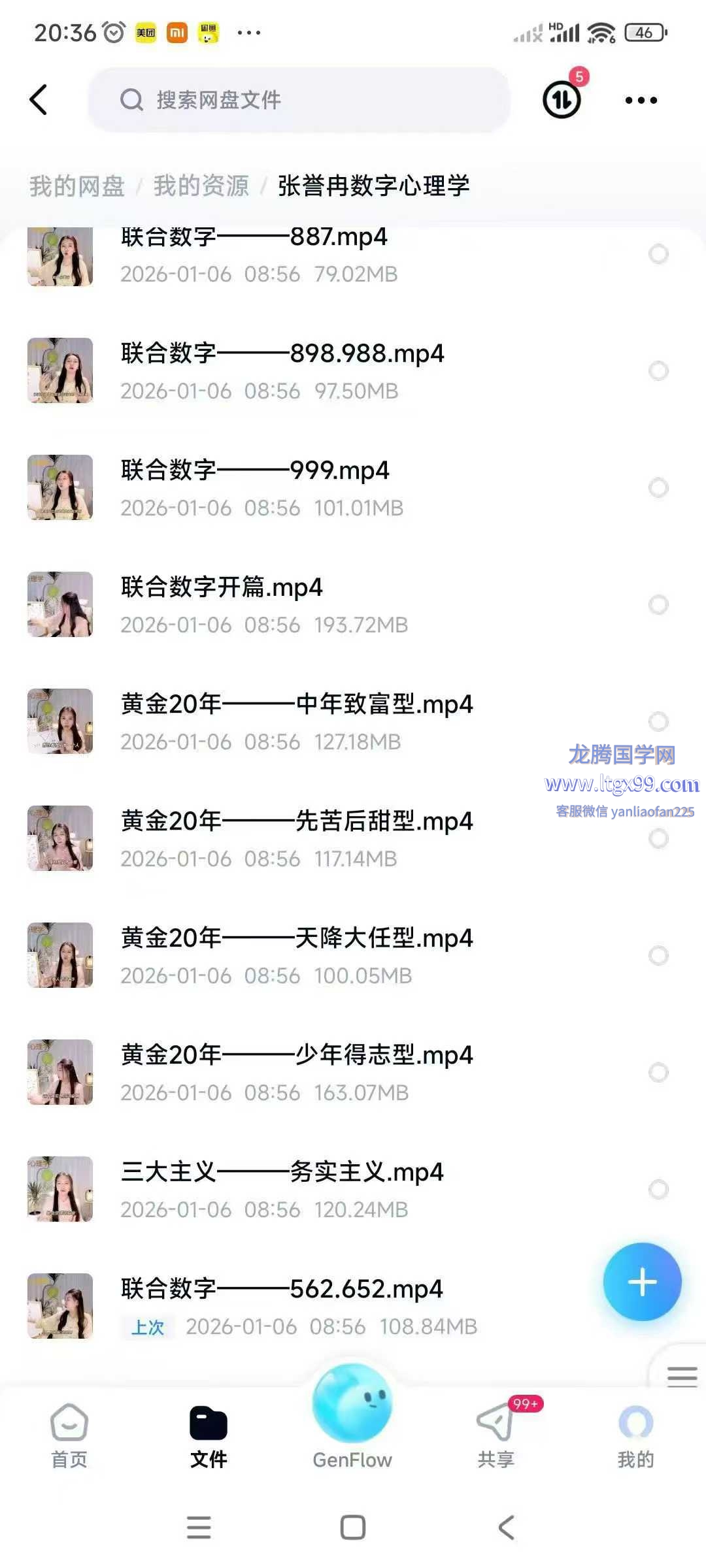Go to the 我的资源 breadcrumb folder
This screenshot has height=1568, width=706.
(x=201, y=186)
